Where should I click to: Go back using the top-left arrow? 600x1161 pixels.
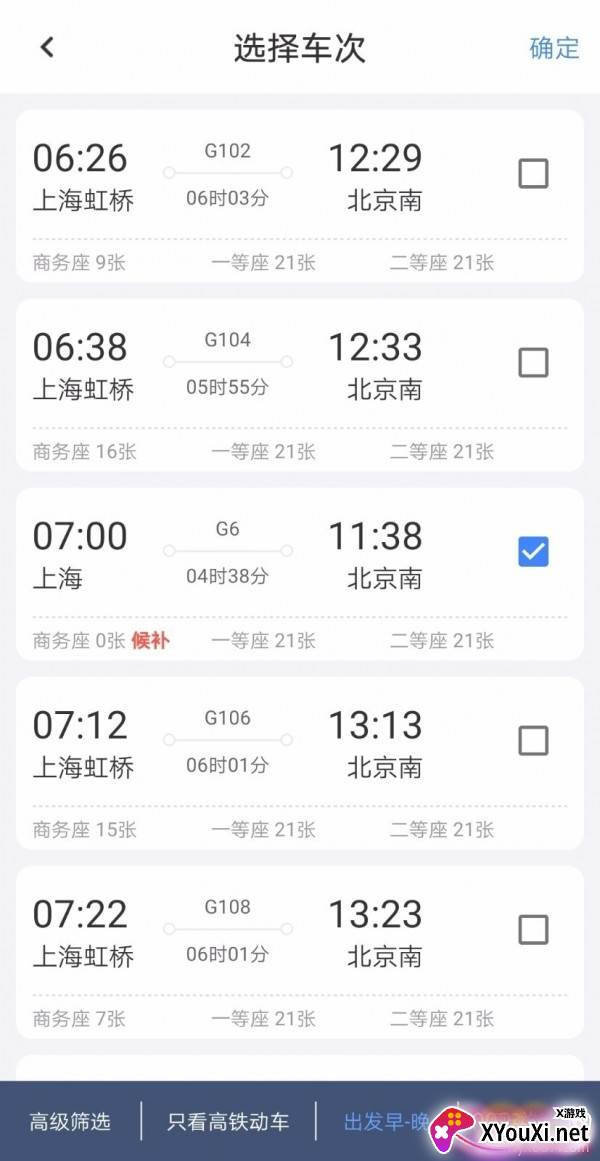pos(47,48)
